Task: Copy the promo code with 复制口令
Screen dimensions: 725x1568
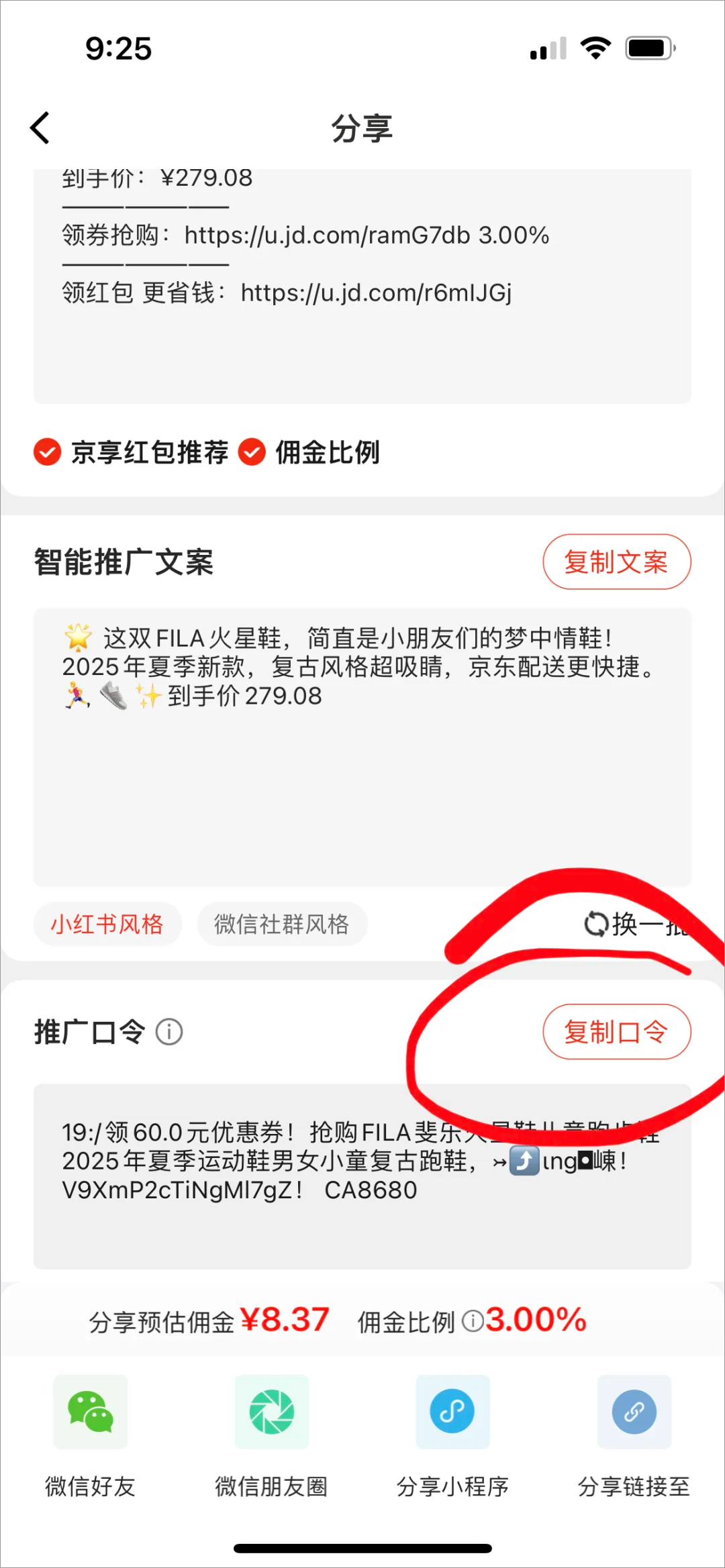Action: tap(616, 1032)
